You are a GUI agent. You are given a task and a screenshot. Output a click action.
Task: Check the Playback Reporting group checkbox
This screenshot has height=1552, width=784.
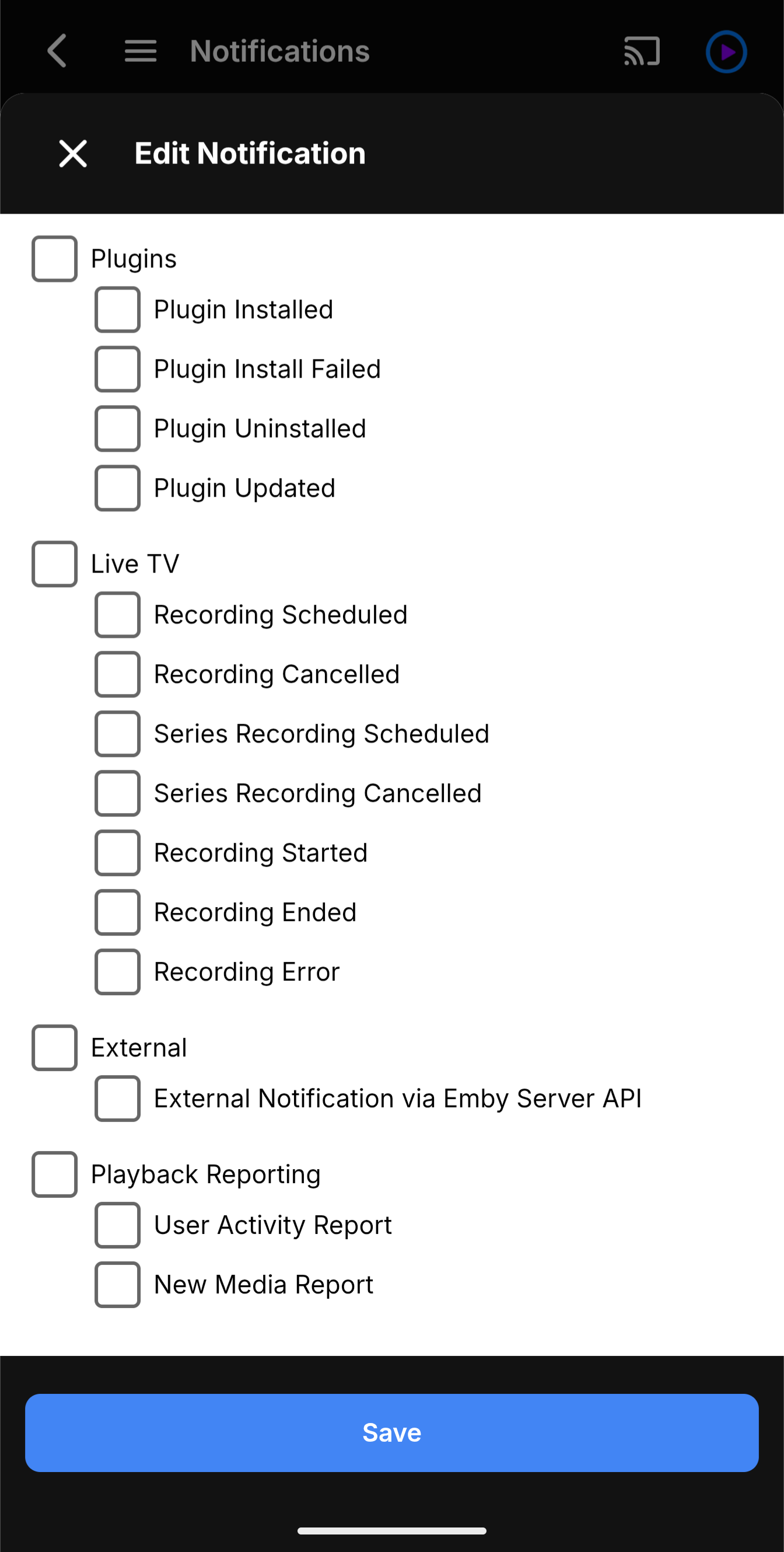click(54, 1174)
